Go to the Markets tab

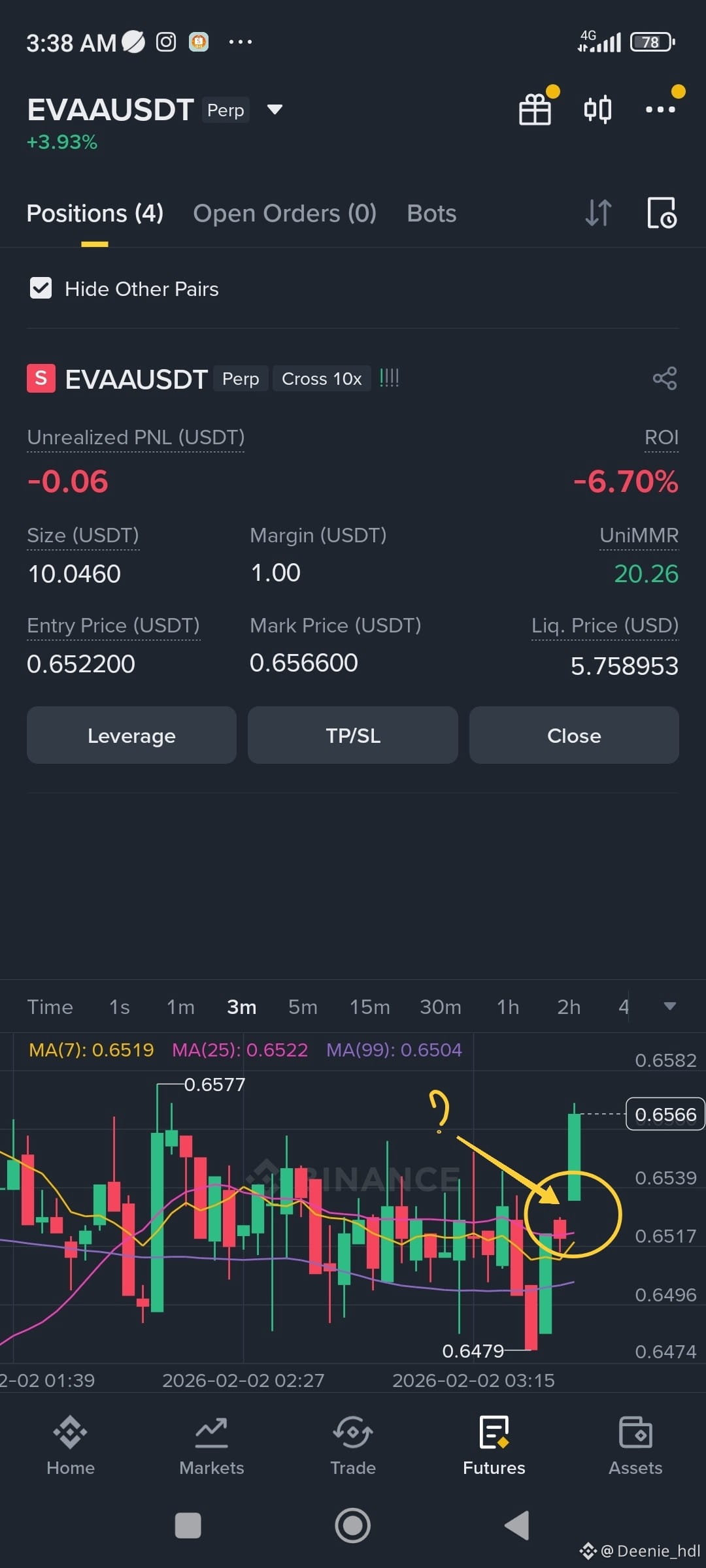[x=212, y=1445]
